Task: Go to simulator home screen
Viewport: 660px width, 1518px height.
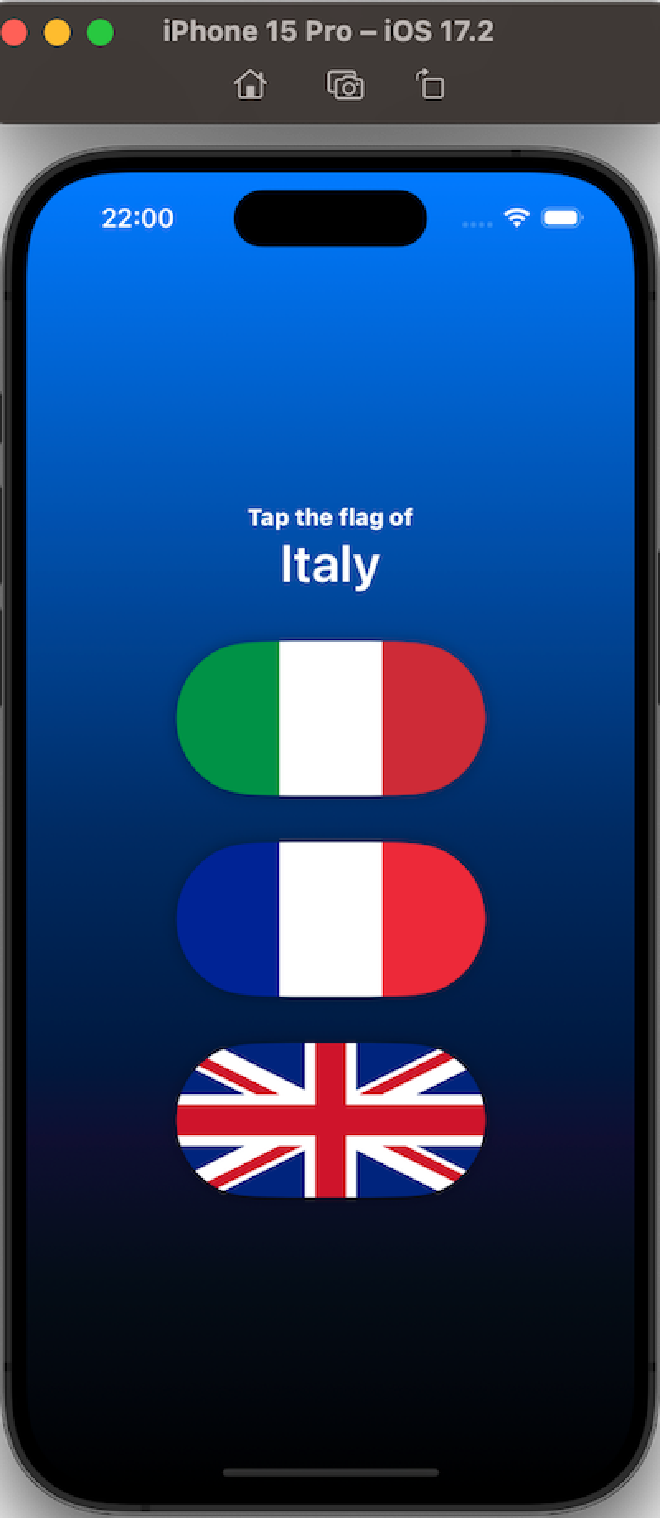Action: click(250, 86)
